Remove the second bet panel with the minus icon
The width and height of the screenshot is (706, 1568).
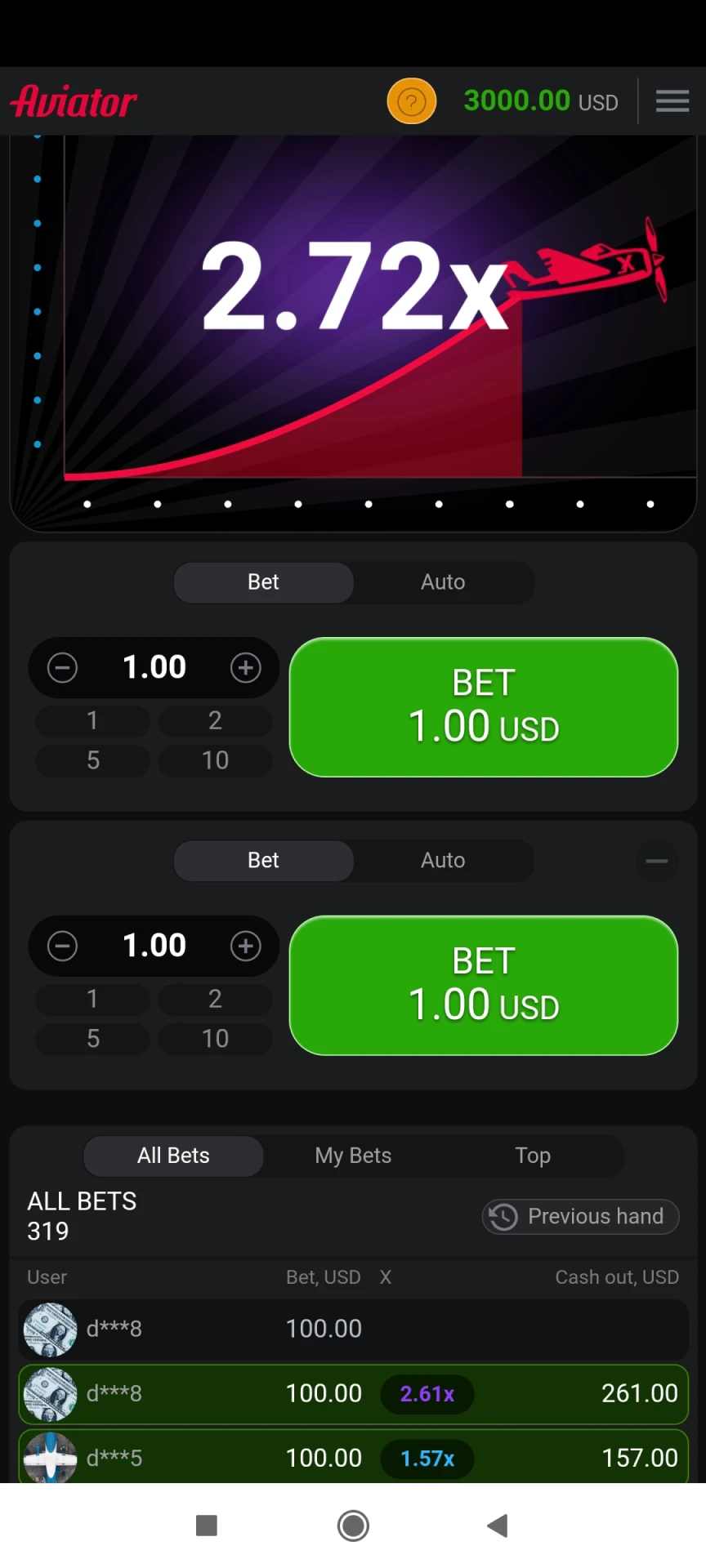656,861
